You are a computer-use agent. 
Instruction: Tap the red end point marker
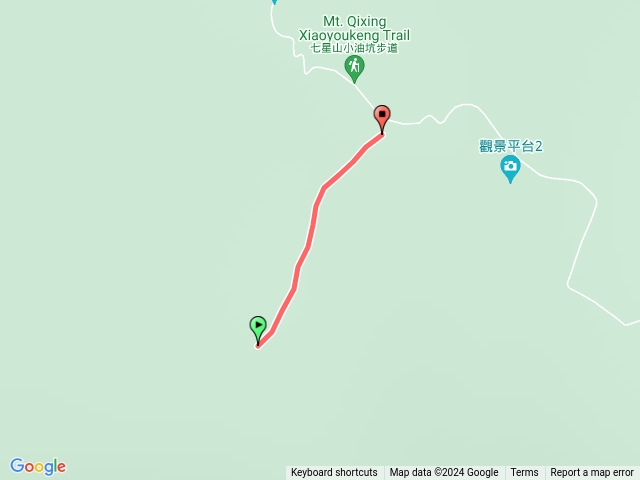point(381,116)
